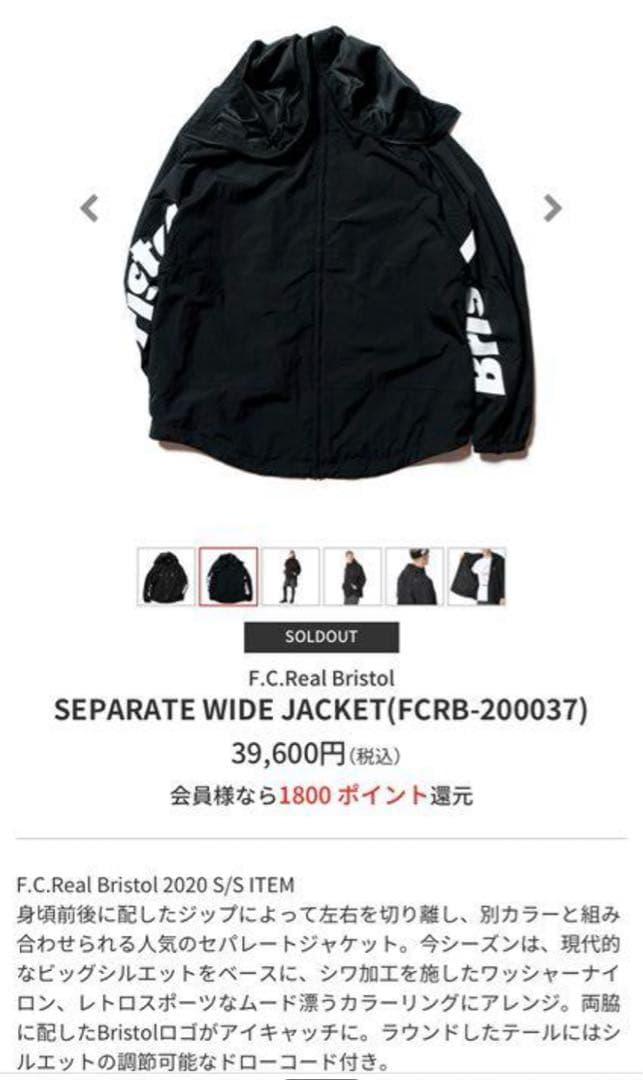Tap the red-bordered selected jacket thumbnail

pyautogui.click(x=228, y=576)
